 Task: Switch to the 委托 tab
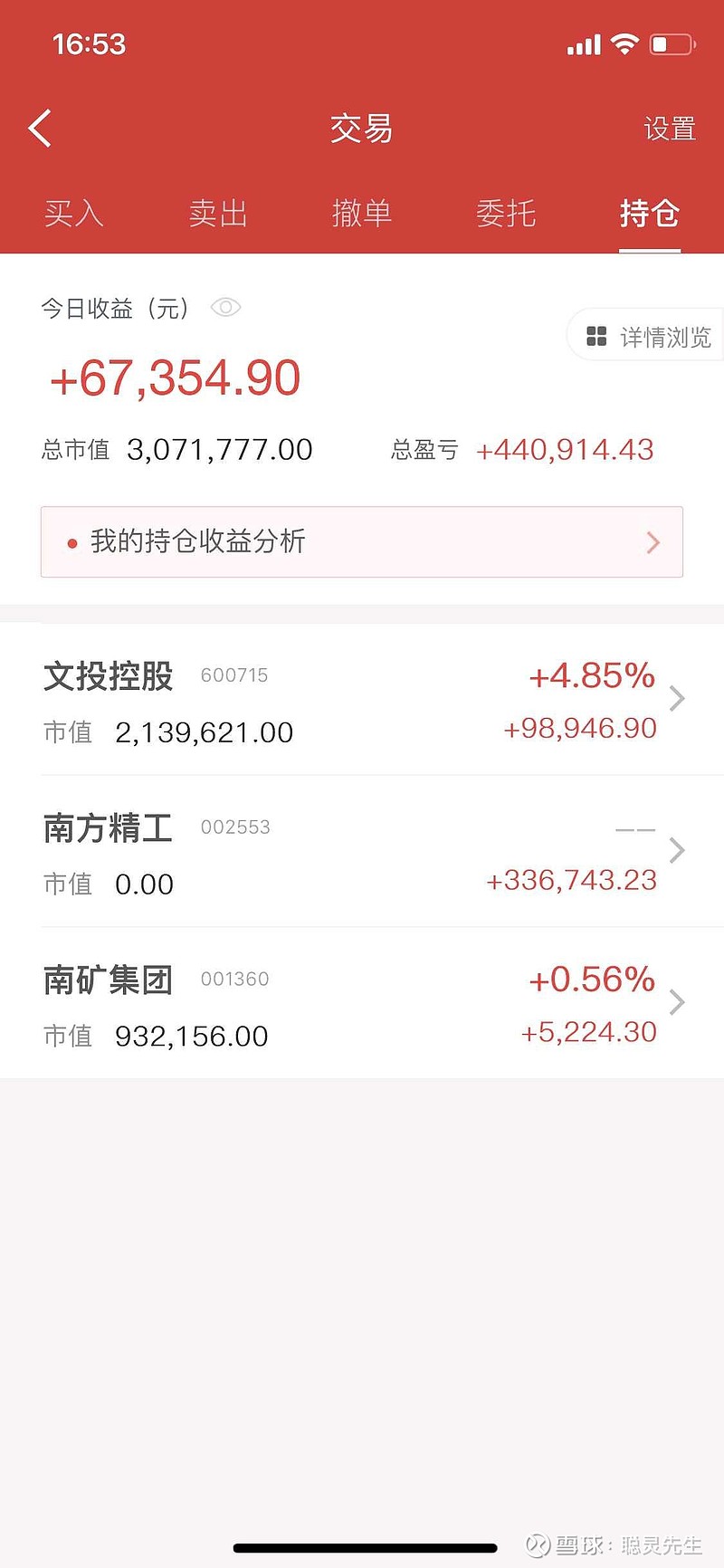[x=506, y=214]
